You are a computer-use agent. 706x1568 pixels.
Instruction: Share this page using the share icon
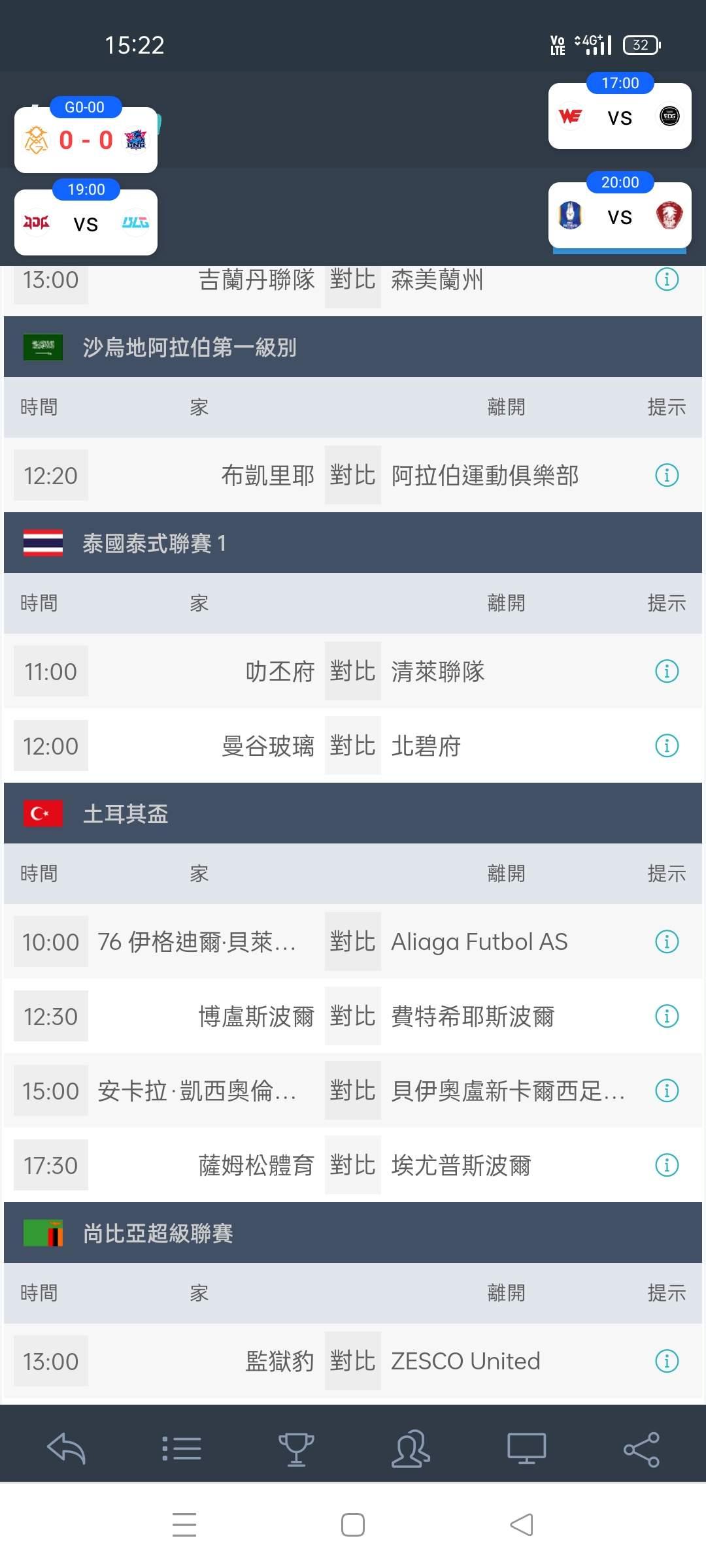pyautogui.click(x=641, y=1448)
